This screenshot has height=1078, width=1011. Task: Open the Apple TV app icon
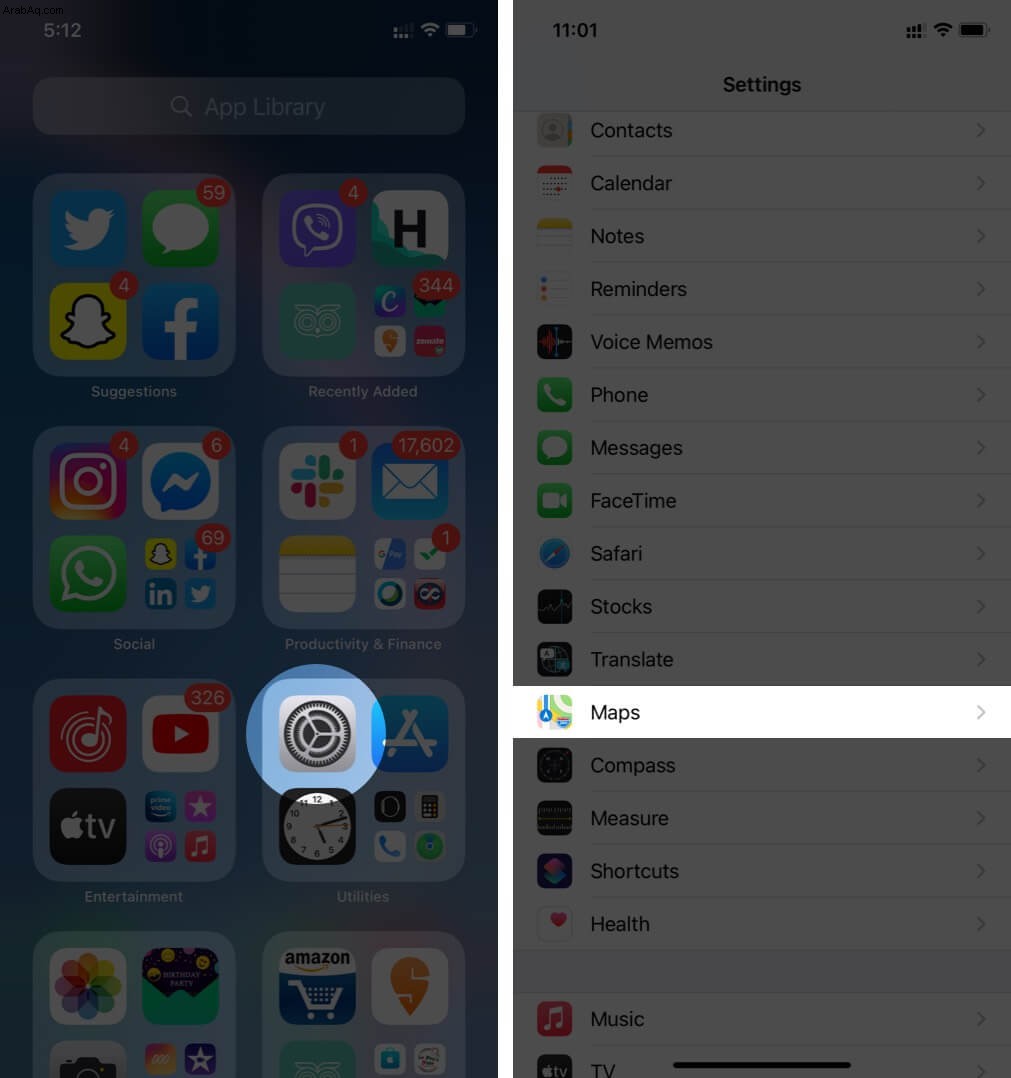(88, 826)
